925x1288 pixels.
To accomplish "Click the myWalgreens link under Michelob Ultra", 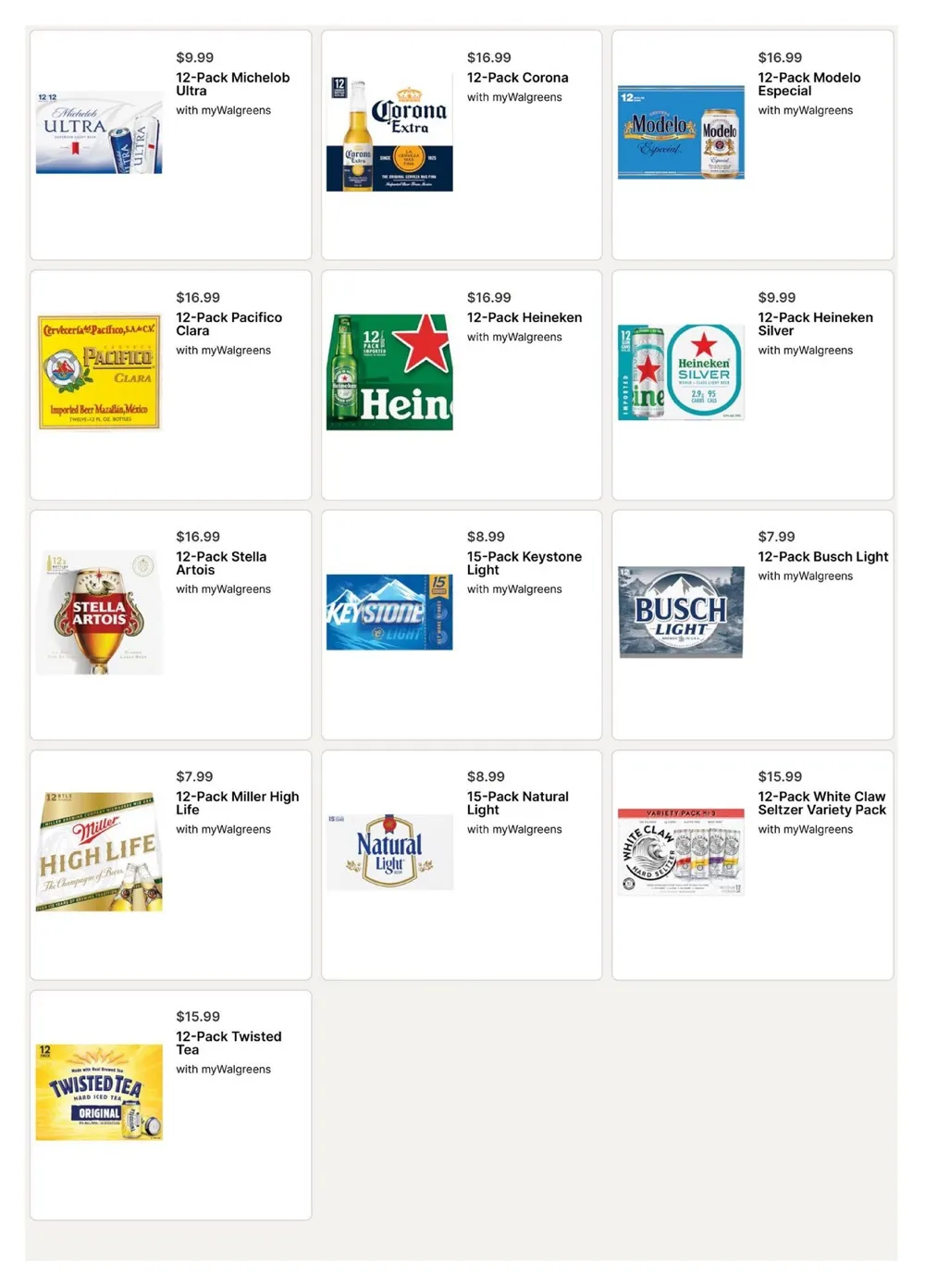I will [x=223, y=110].
